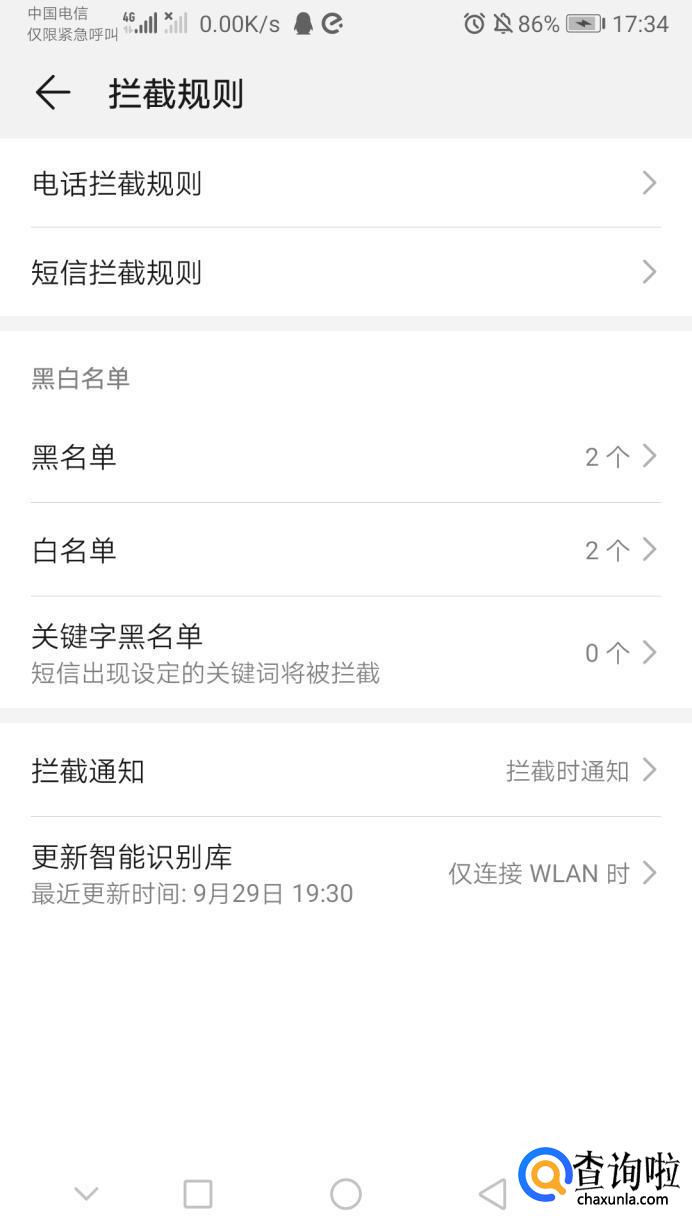Open 更新智能识别库 update options
This screenshot has width=692, height=1230.
(x=345, y=872)
